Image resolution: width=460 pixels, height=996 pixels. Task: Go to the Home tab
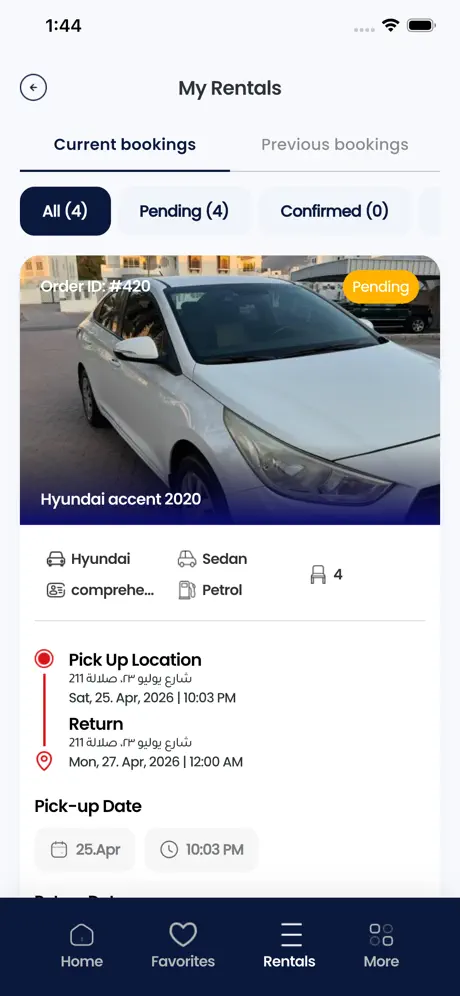(82, 945)
